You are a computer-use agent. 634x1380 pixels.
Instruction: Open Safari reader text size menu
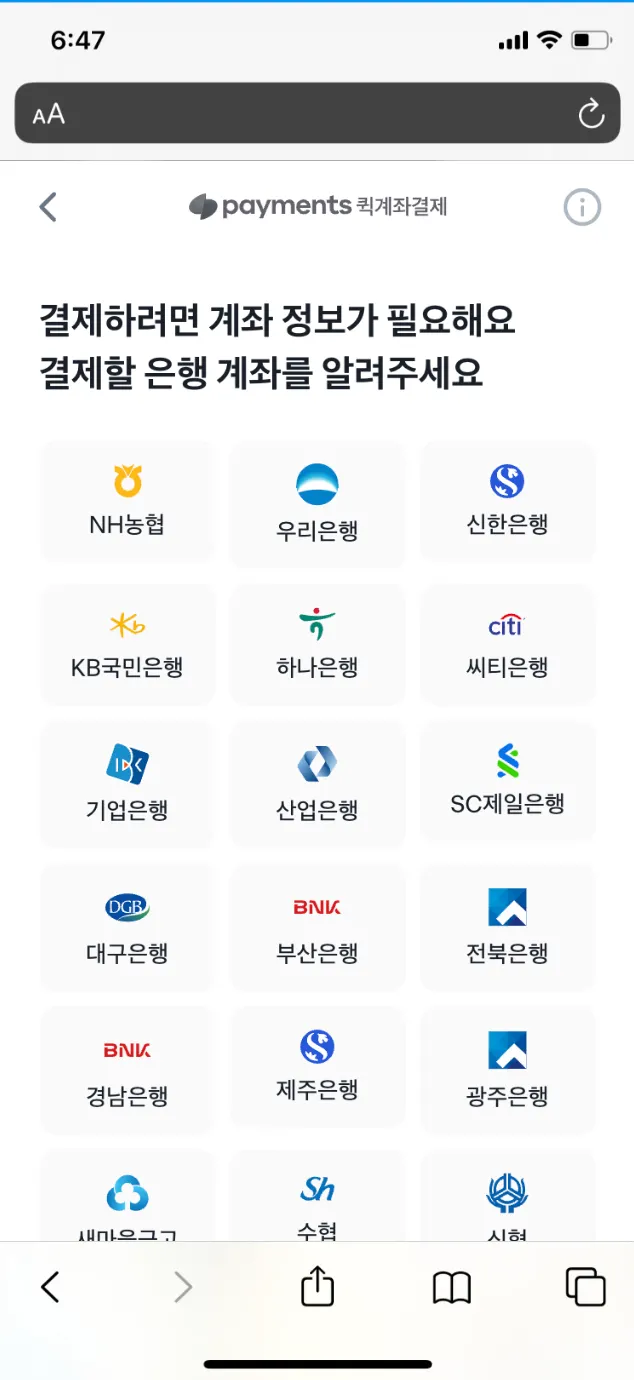point(48,114)
